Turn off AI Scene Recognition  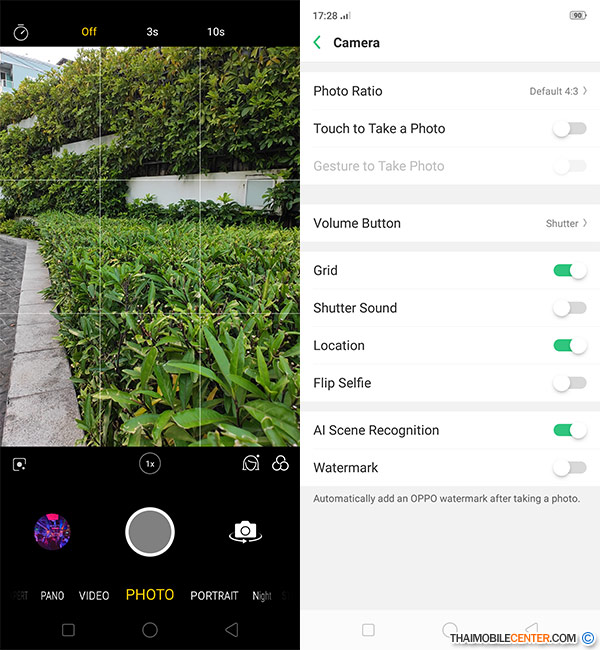point(569,430)
